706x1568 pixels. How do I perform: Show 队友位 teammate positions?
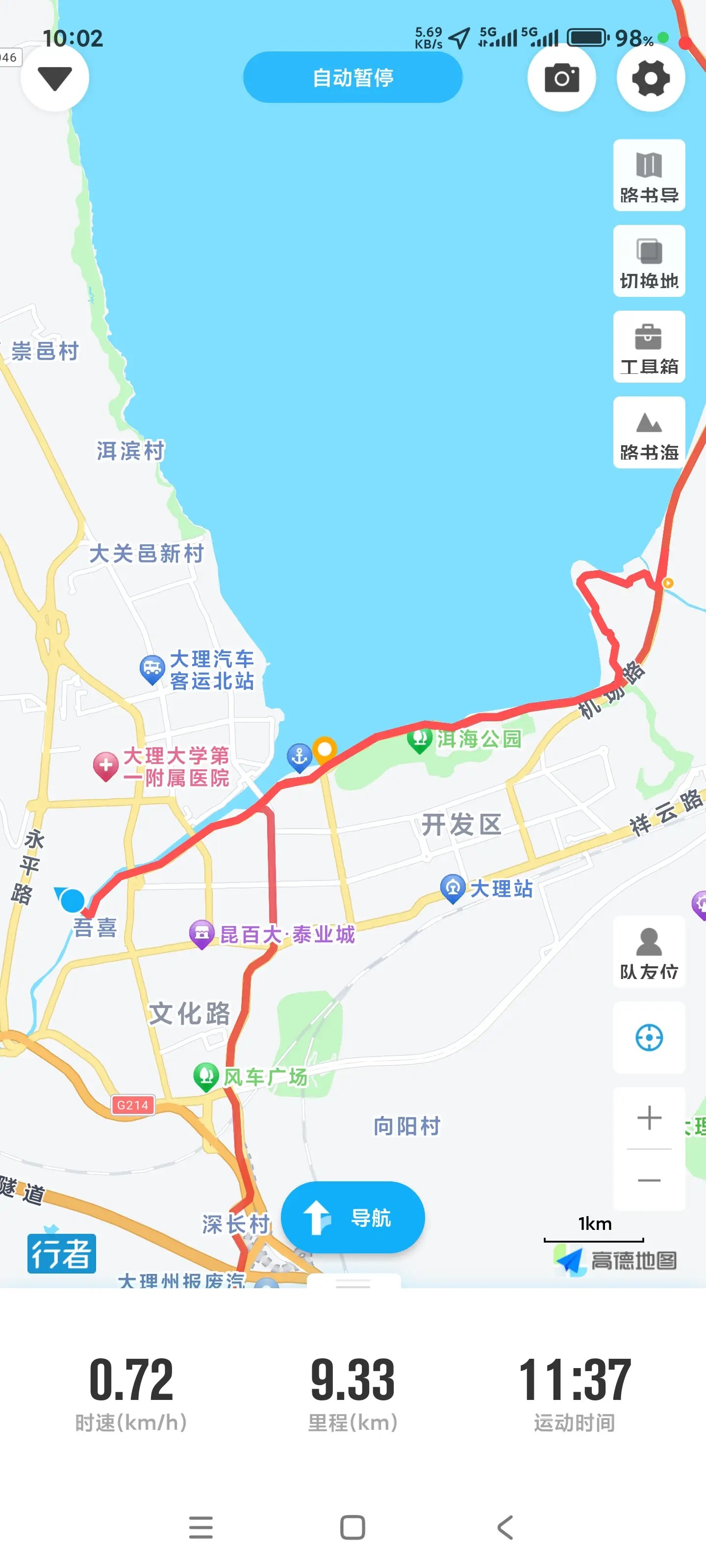tap(649, 952)
